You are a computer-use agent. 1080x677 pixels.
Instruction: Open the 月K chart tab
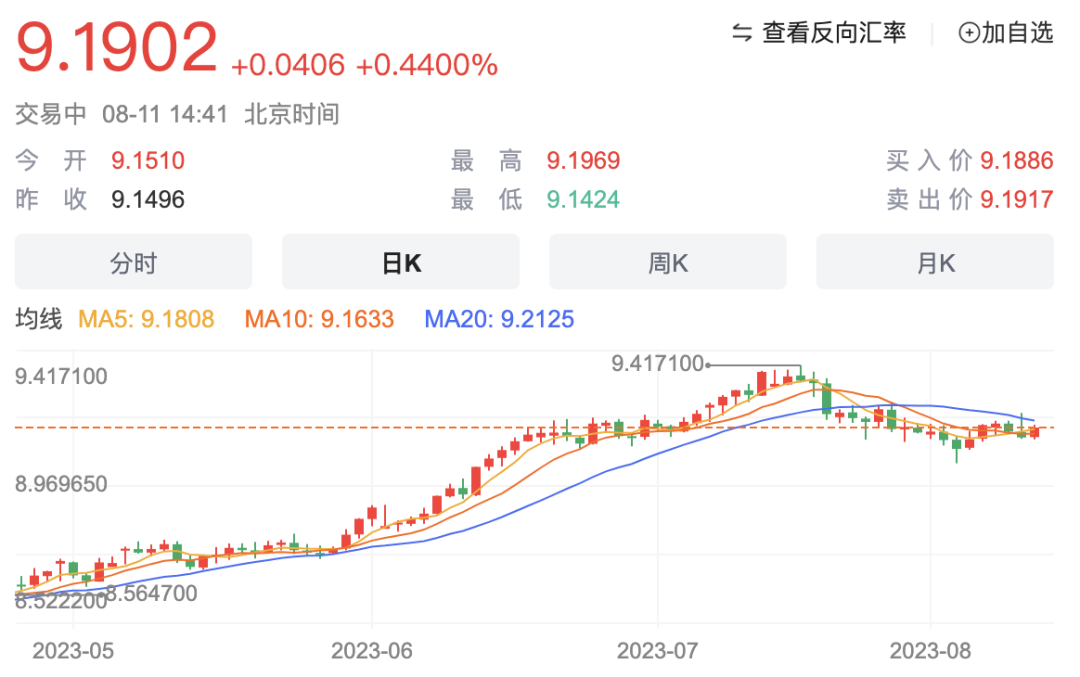click(934, 262)
